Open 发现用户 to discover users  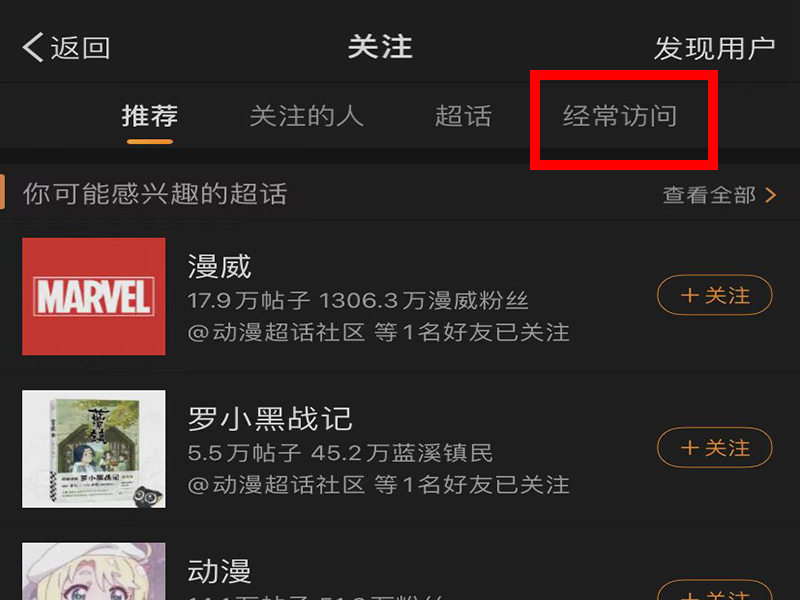[714, 47]
